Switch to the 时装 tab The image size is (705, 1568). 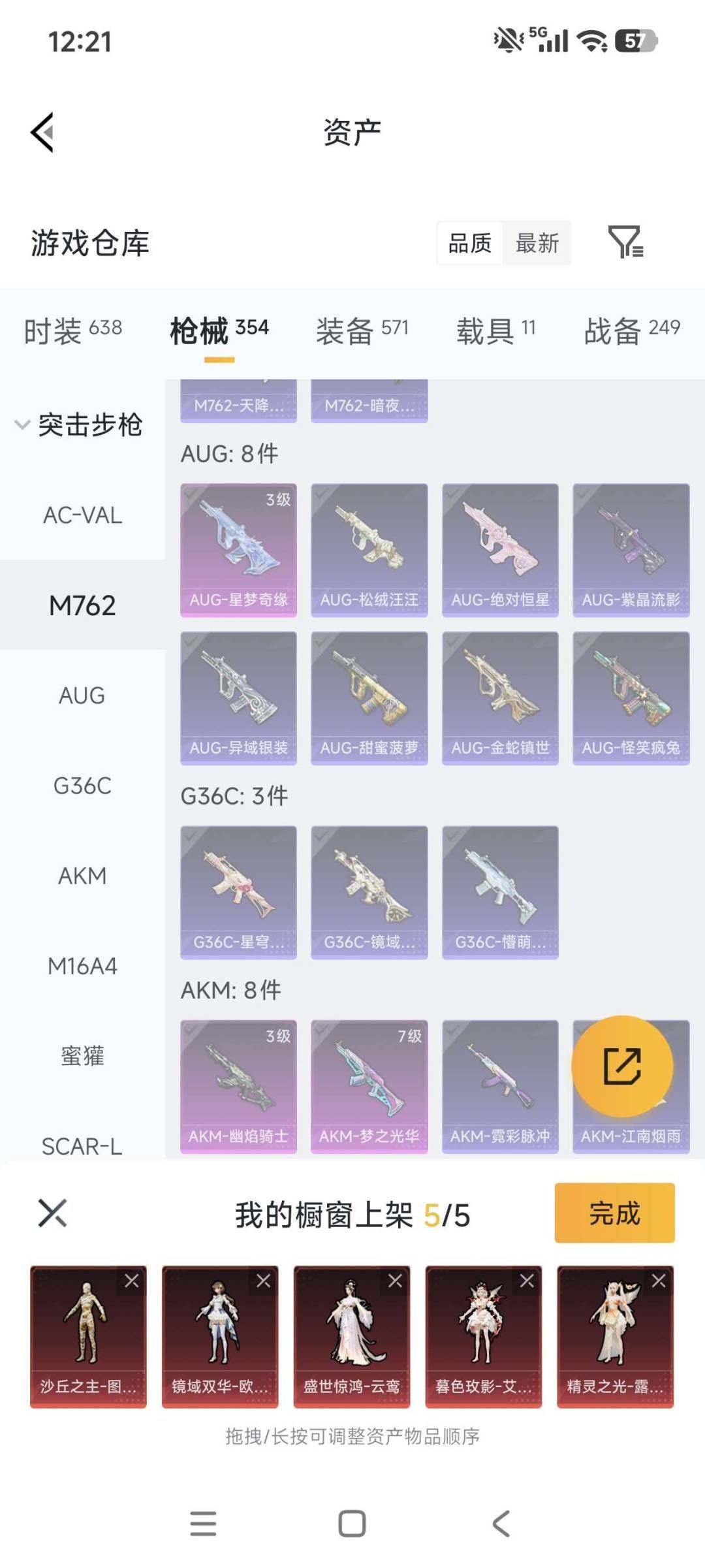(x=72, y=330)
